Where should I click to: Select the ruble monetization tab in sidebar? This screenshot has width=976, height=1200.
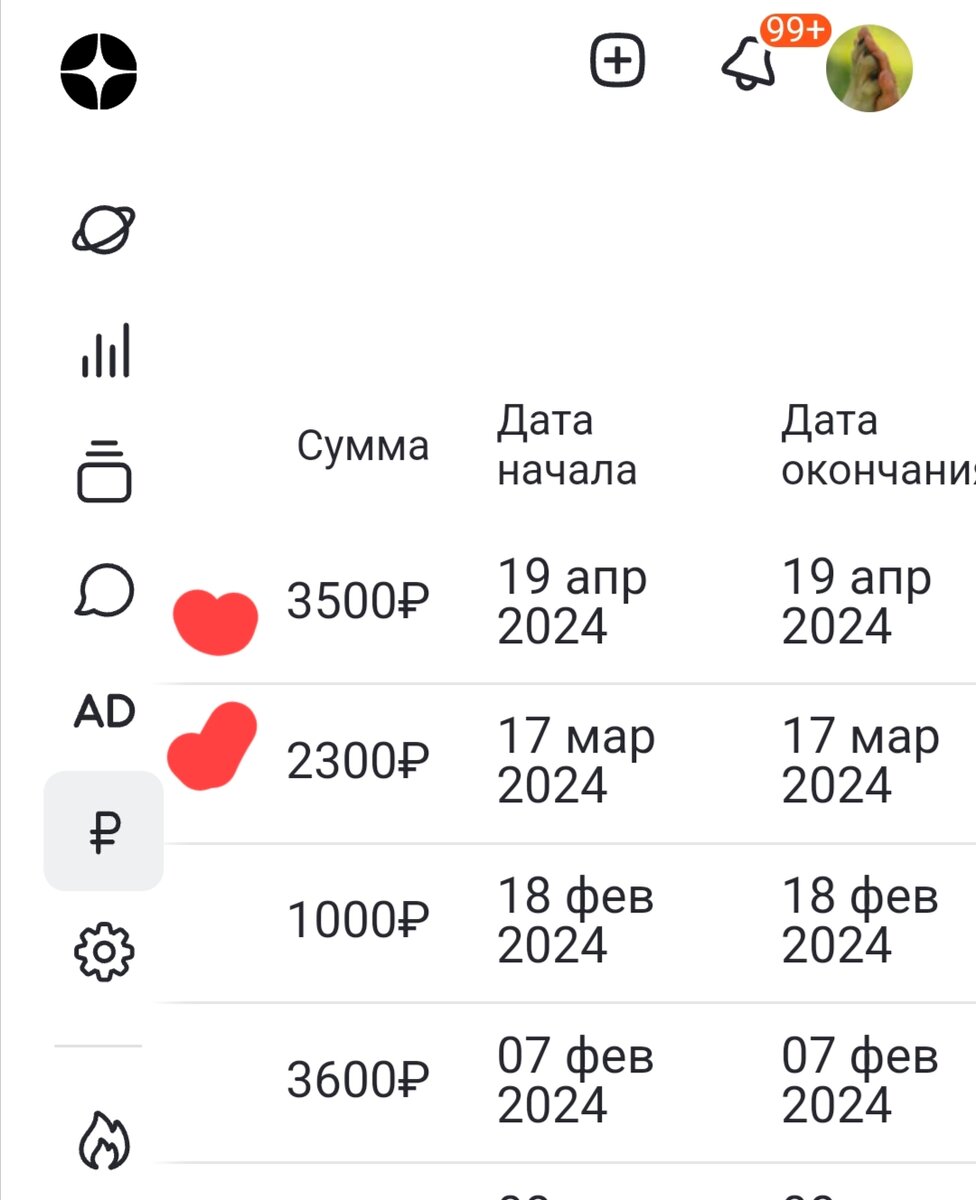point(104,828)
